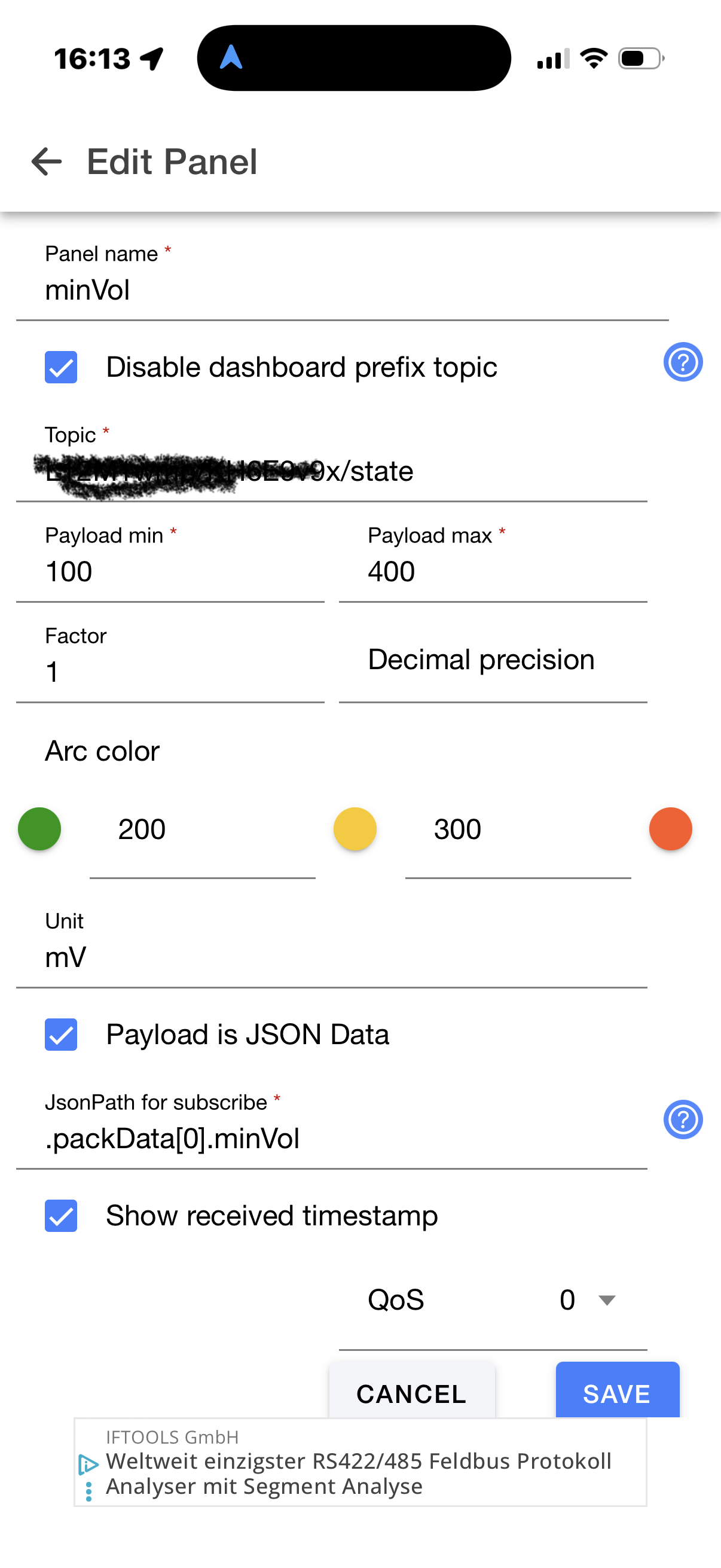The width and height of the screenshot is (721, 1568).
Task: Change the orange-red arc color
Action: pyautogui.click(x=671, y=828)
